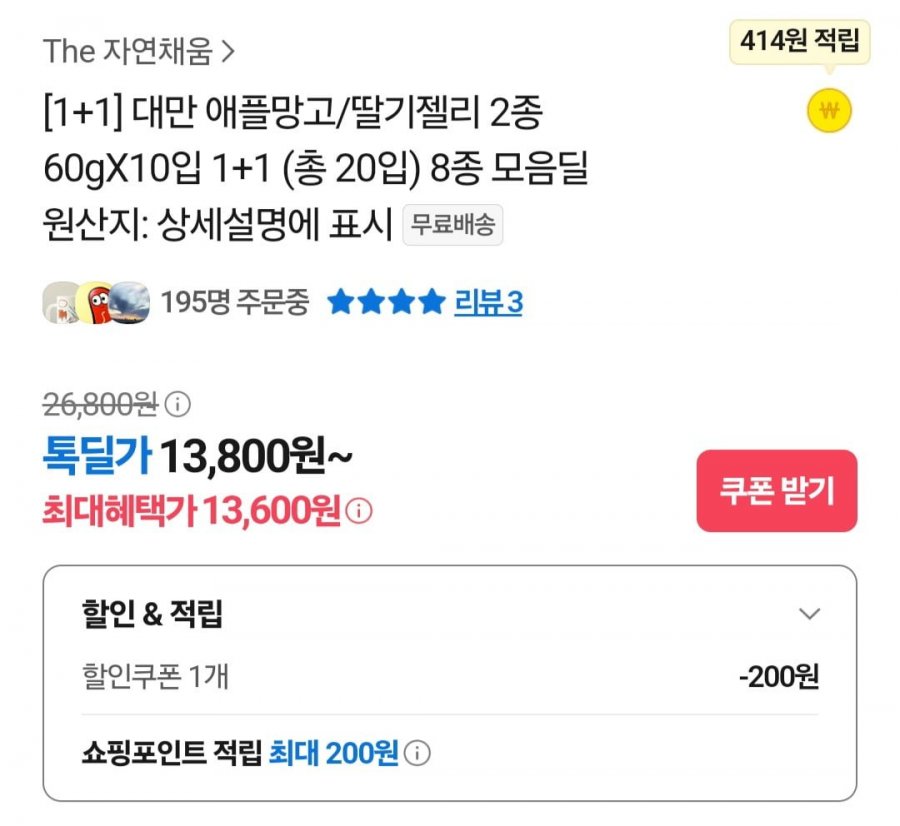Get coupon with 쿠폰 받기 button
This screenshot has width=900, height=826.
coord(776,491)
